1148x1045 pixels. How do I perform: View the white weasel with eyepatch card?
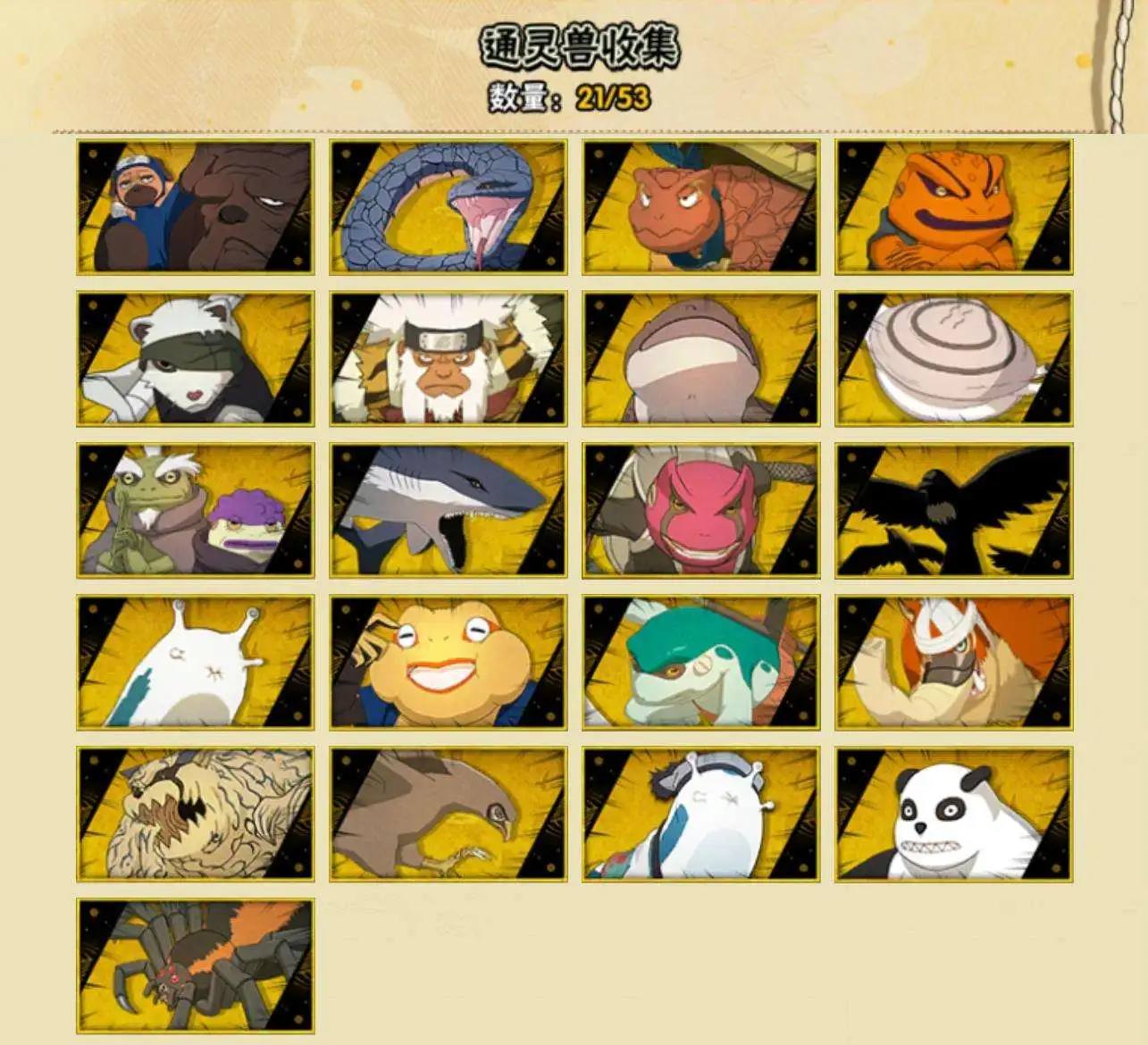[195, 358]
